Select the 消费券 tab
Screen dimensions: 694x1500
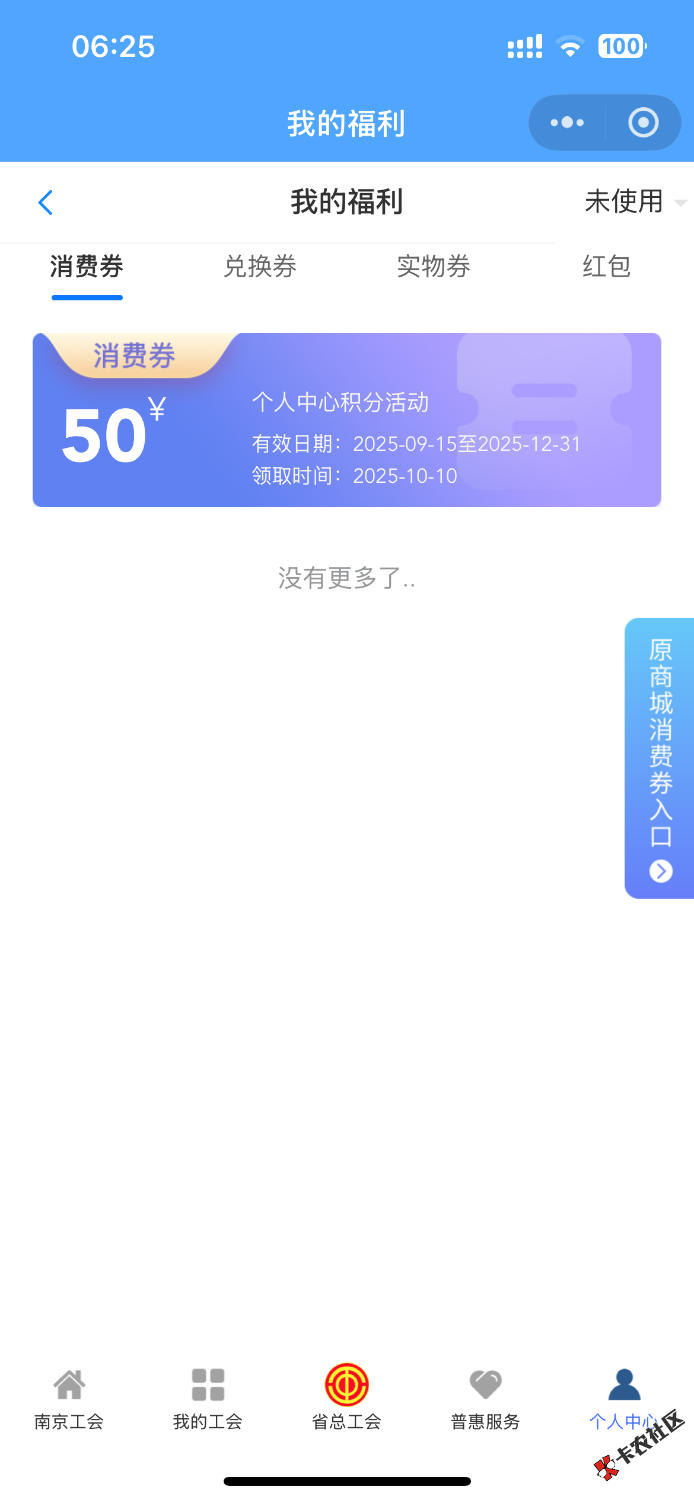[x=87, y=267]
